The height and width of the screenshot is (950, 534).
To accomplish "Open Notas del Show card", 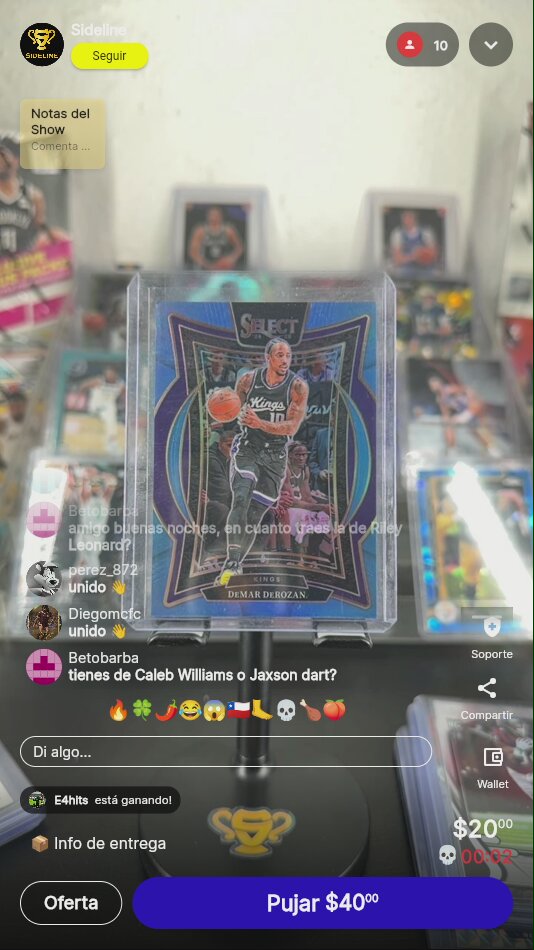I will click(62, 133).
